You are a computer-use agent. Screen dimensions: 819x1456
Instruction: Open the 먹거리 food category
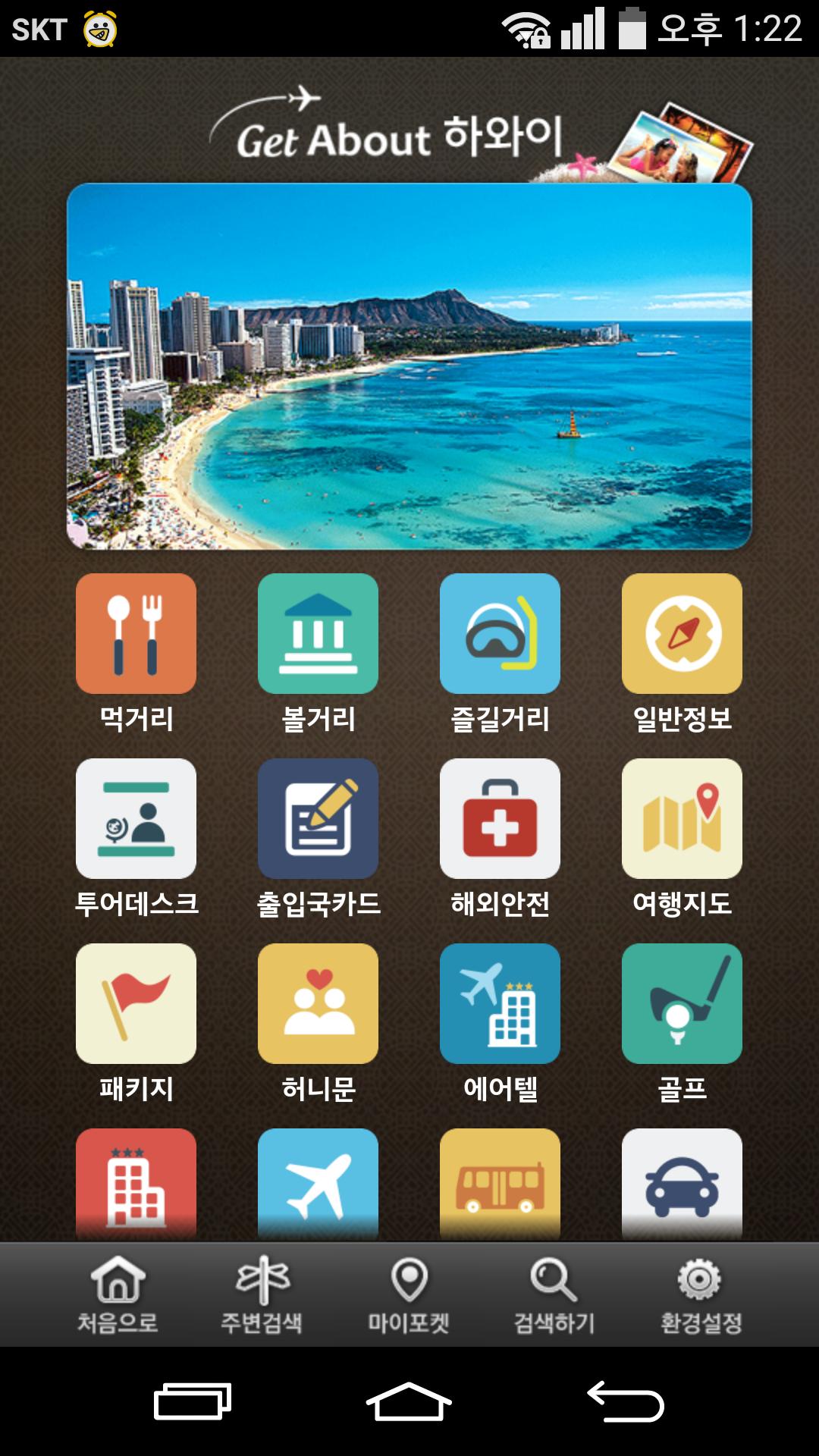click(136, 634)
